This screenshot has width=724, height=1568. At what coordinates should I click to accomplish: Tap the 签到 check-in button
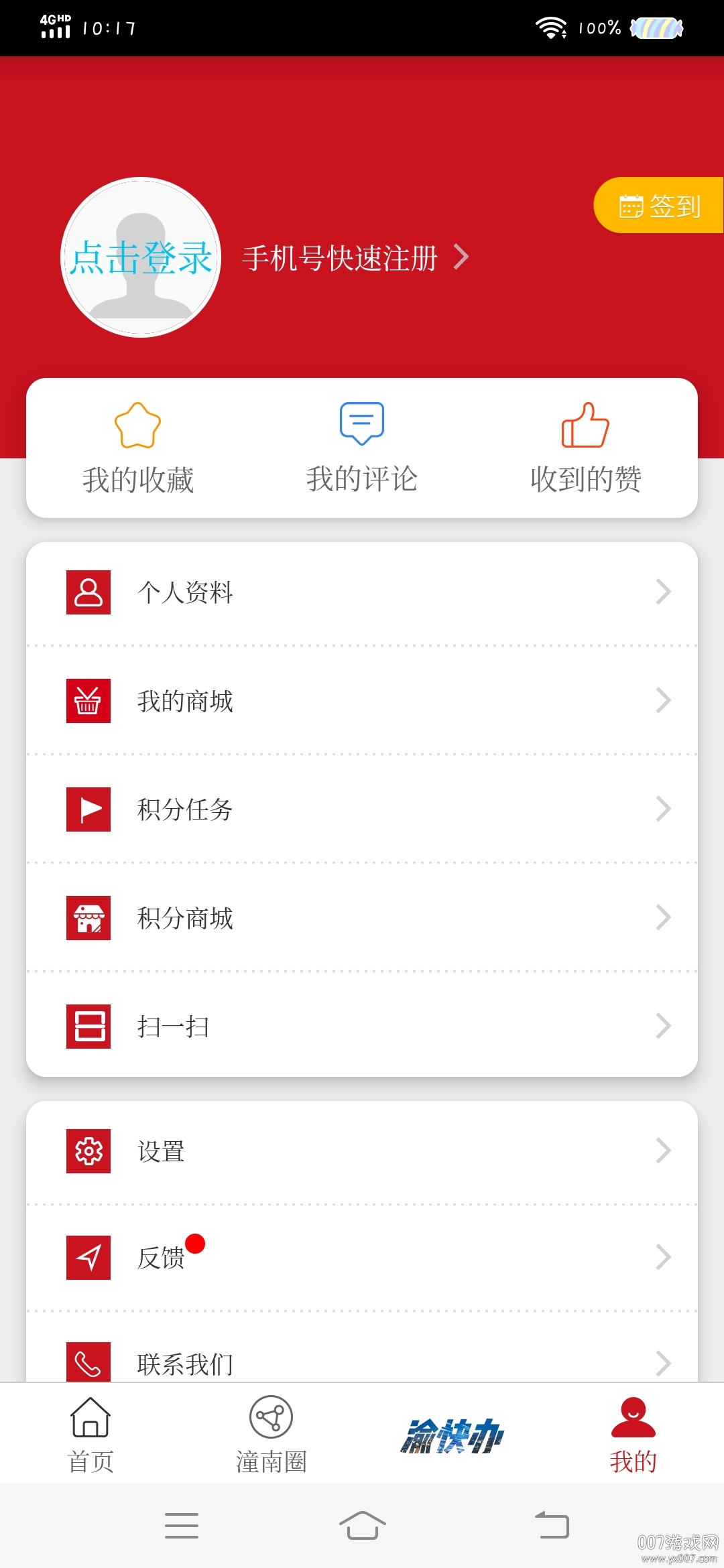660,206
